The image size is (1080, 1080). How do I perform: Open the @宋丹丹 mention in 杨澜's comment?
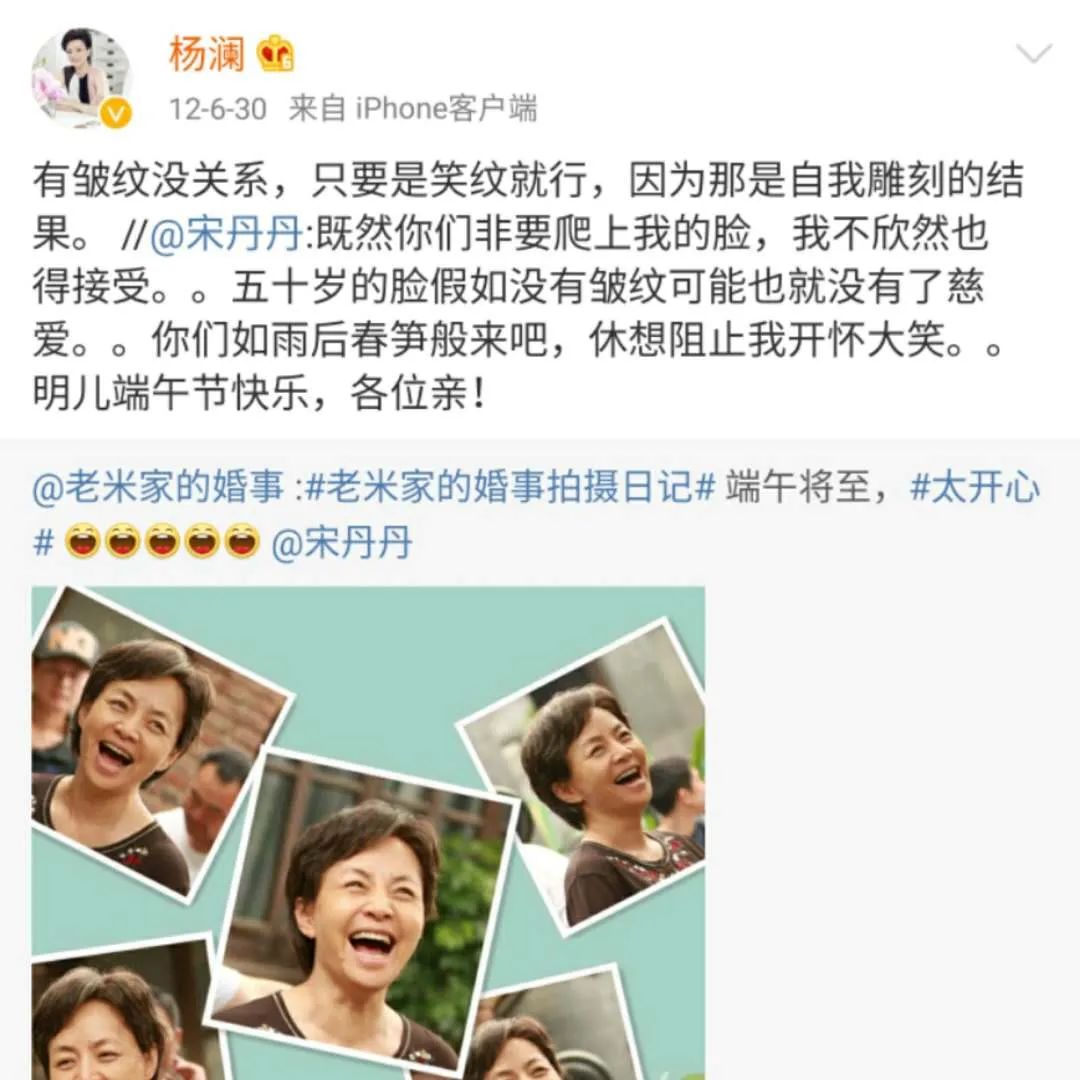(x=226, y=234)
